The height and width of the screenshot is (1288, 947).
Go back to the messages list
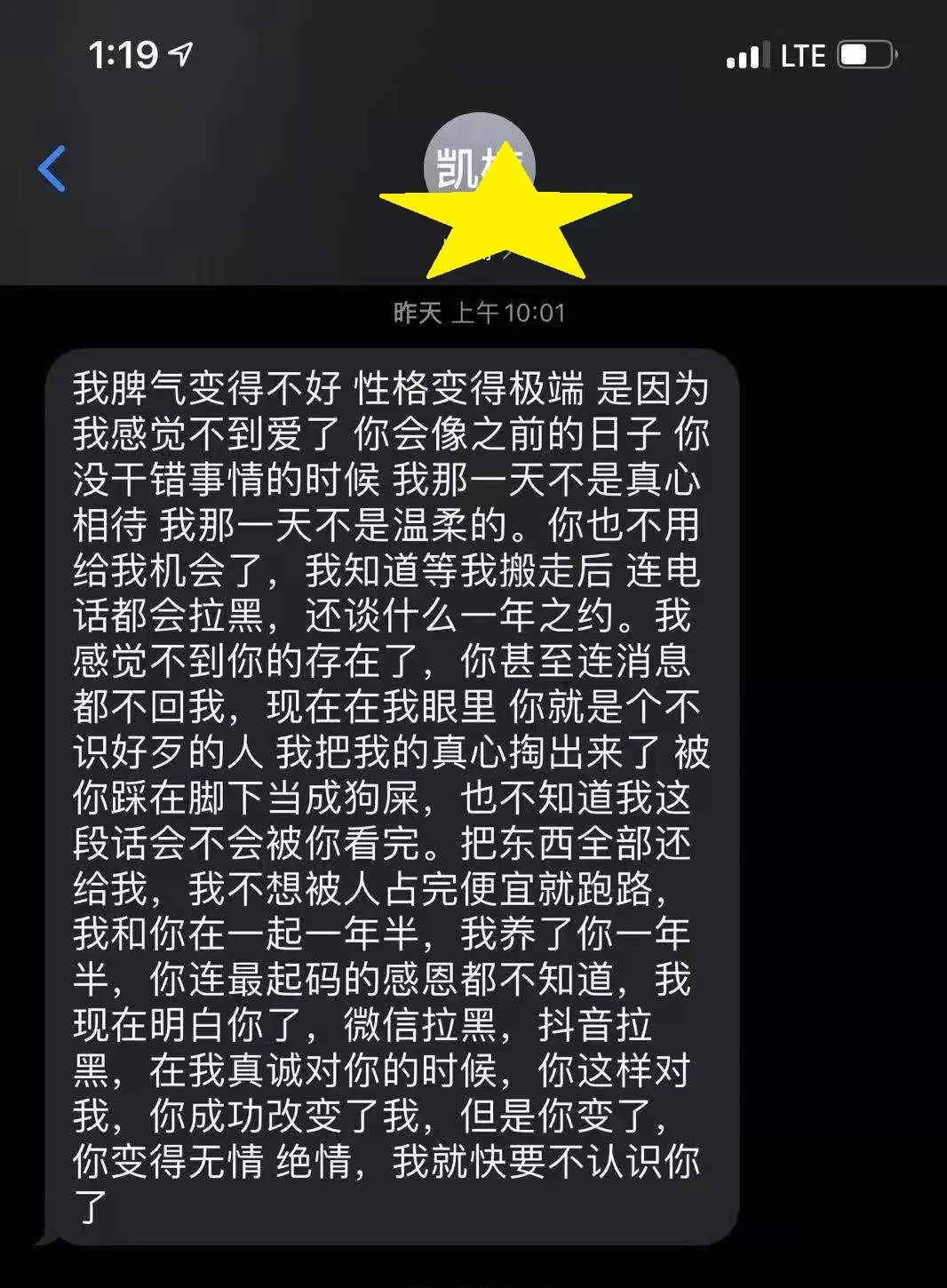52,169
